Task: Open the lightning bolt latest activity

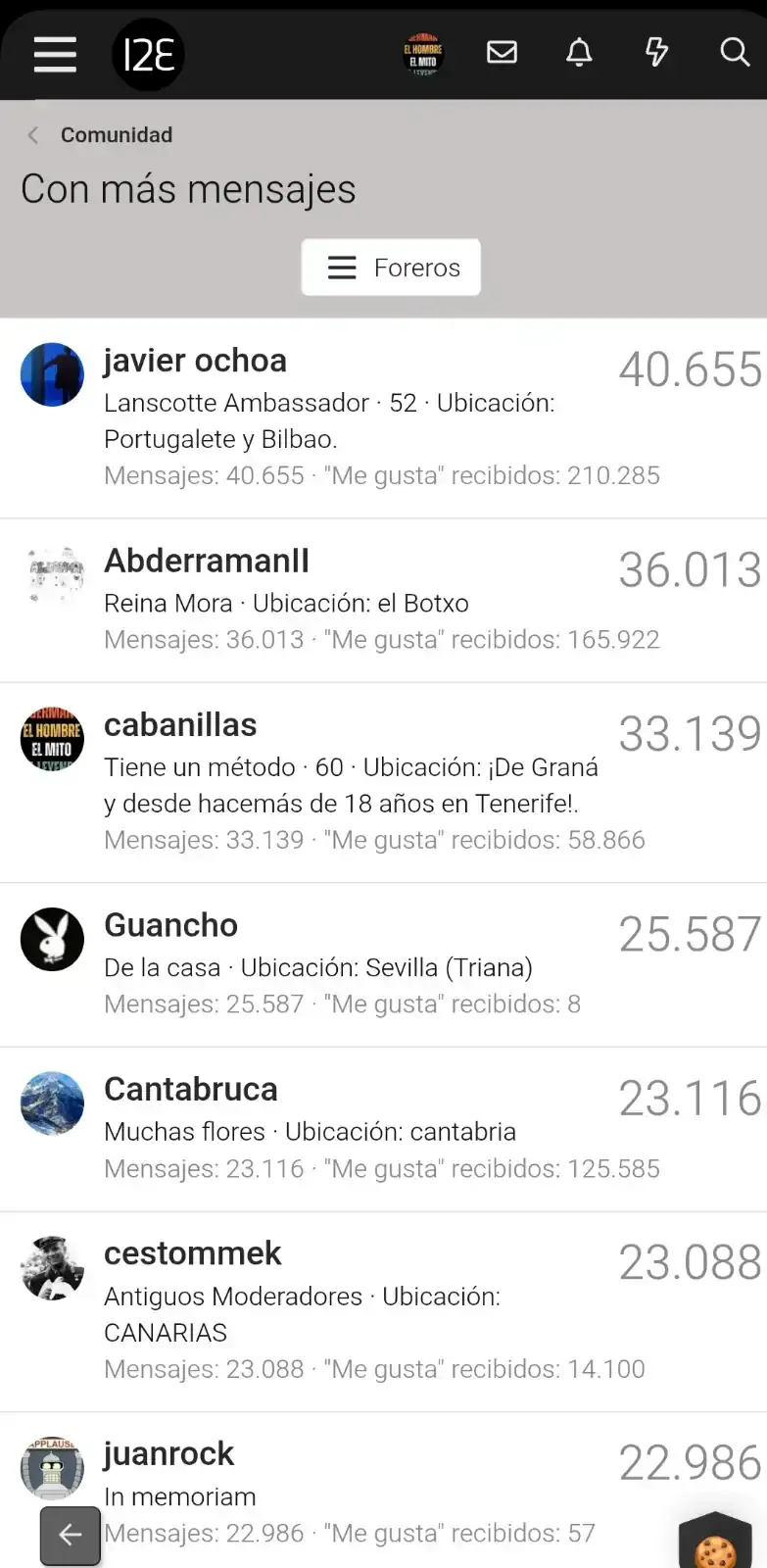Action: click(656, 52)
